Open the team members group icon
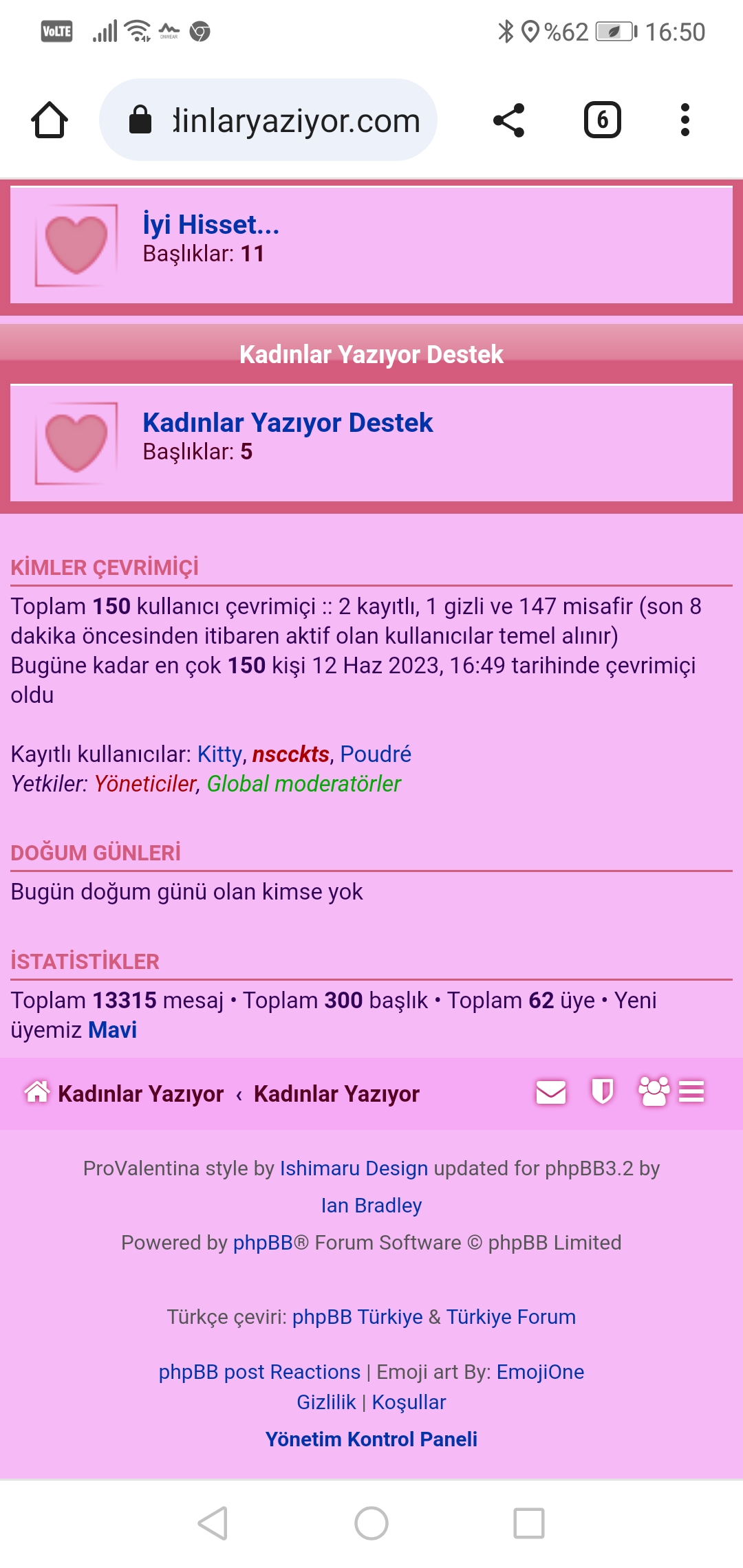This screenshot has height=1568, width=743. pos(654,1092)
